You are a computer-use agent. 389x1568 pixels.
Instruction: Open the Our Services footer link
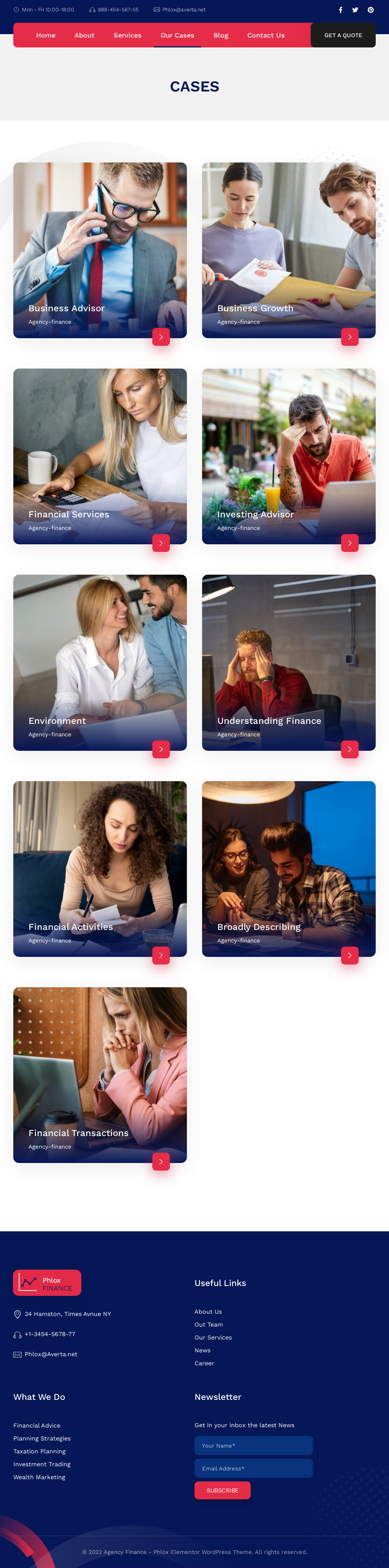213,1337
